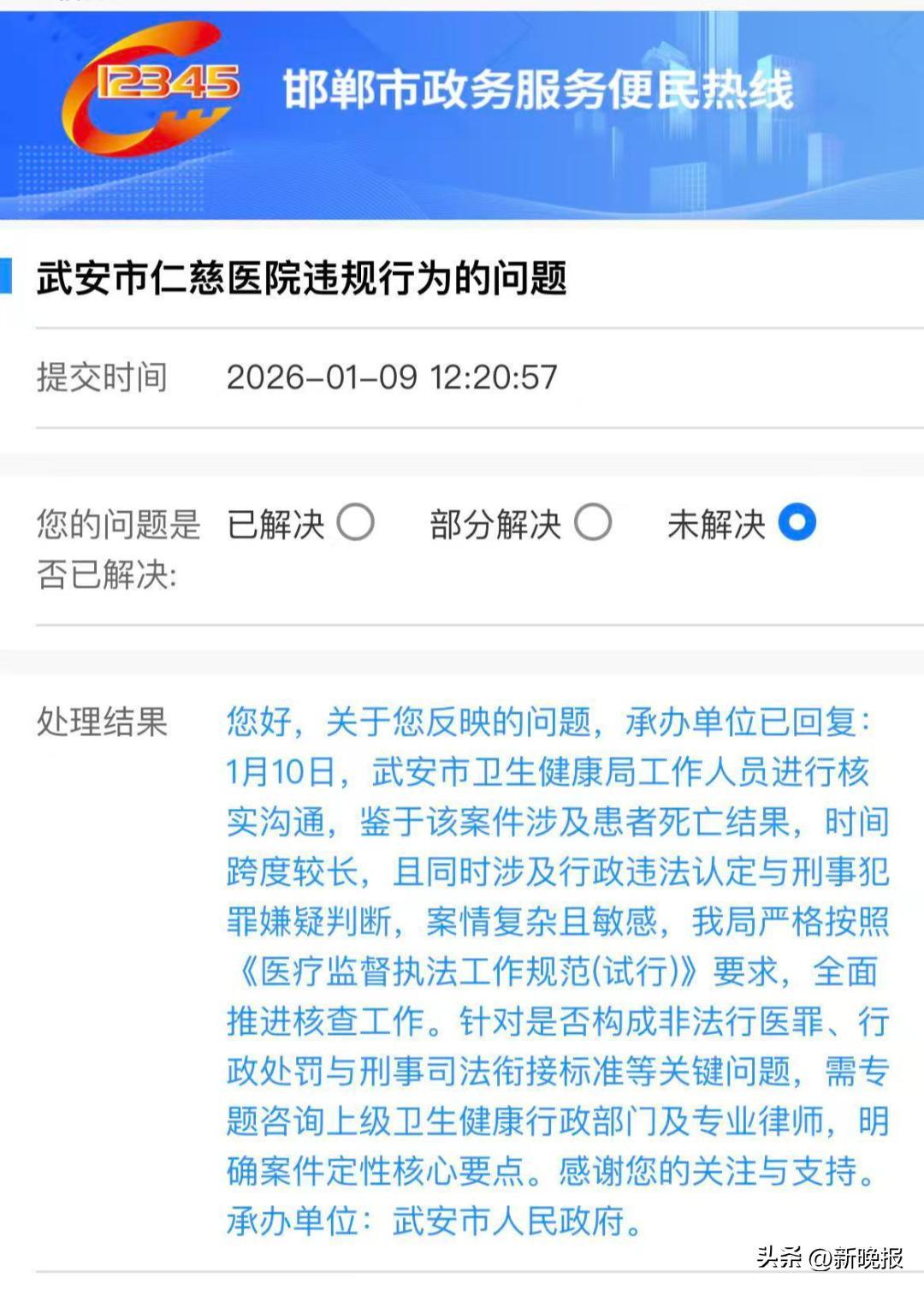Select the 已解决 radio option

pyautogui.click(x=355, y=522)
